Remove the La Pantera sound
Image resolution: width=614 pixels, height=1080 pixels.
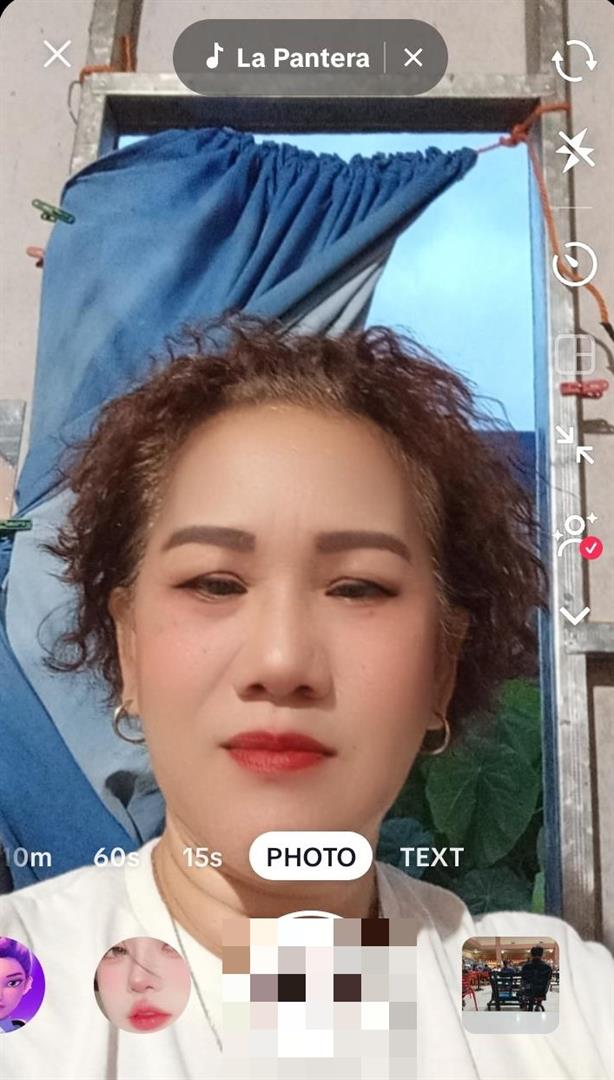[x=413, y=58]
